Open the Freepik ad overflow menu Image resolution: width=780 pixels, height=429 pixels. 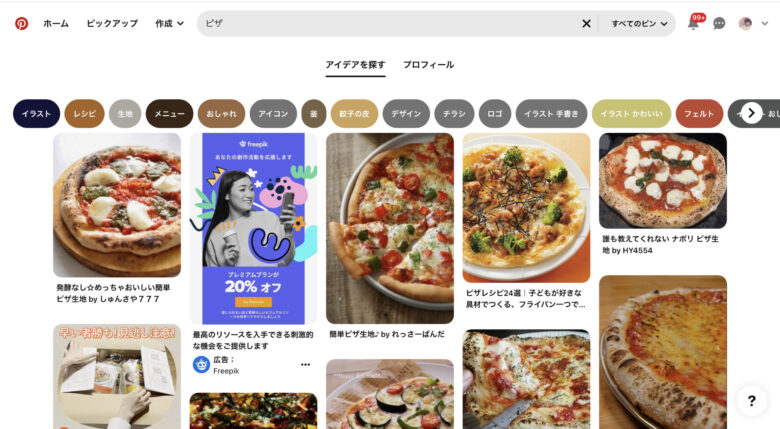[x=305, y=364]
